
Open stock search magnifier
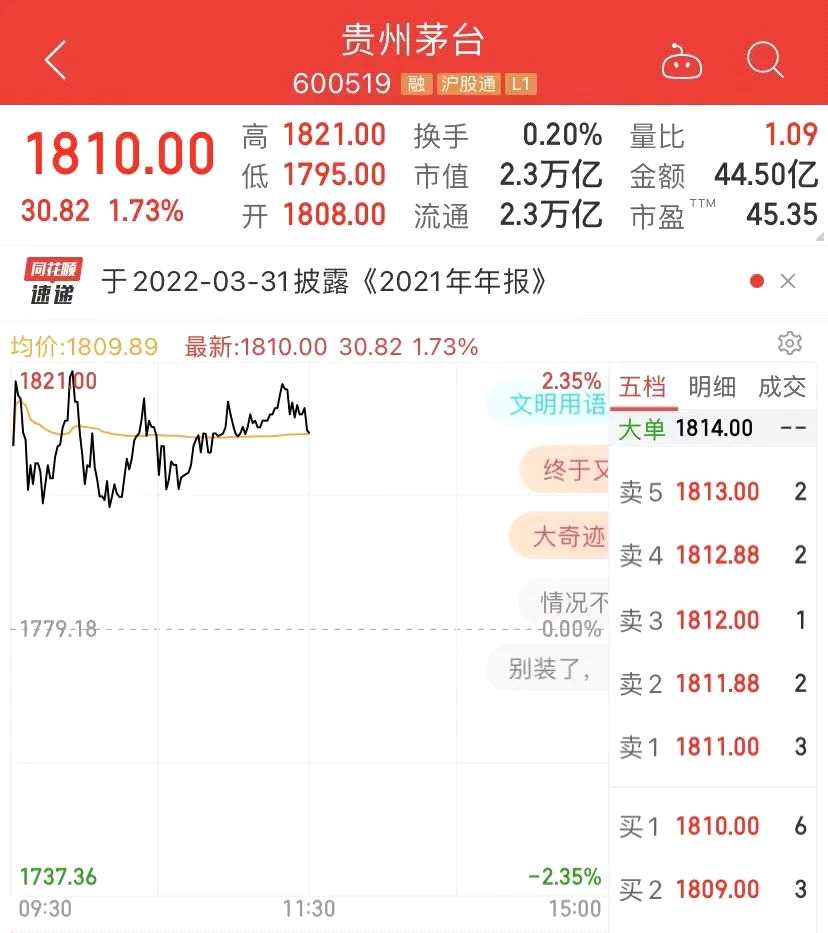point(765,61)
